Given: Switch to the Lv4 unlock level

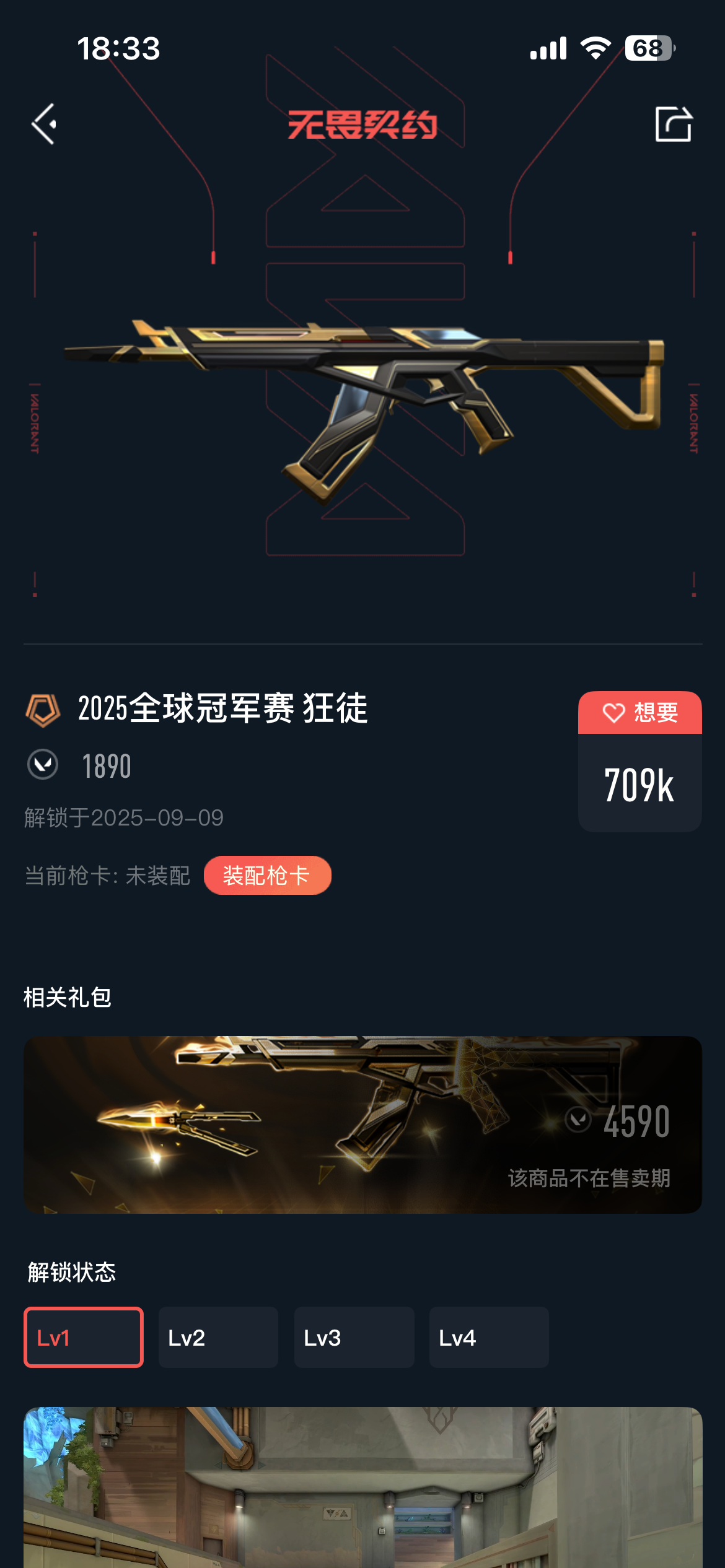Looking at the screenshot, I should coord(489,1338).
